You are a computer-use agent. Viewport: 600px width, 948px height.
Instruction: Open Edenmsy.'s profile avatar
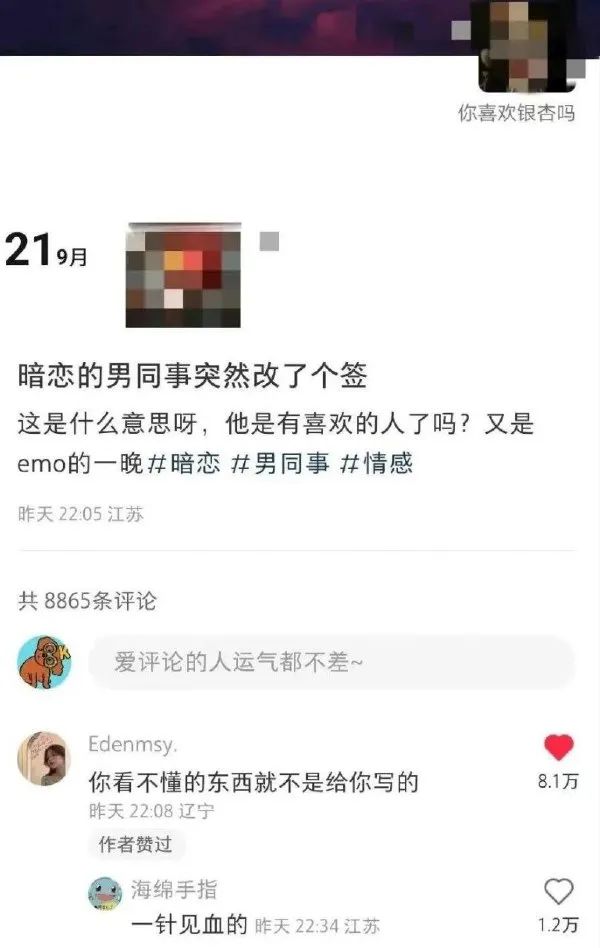point(44,758)
